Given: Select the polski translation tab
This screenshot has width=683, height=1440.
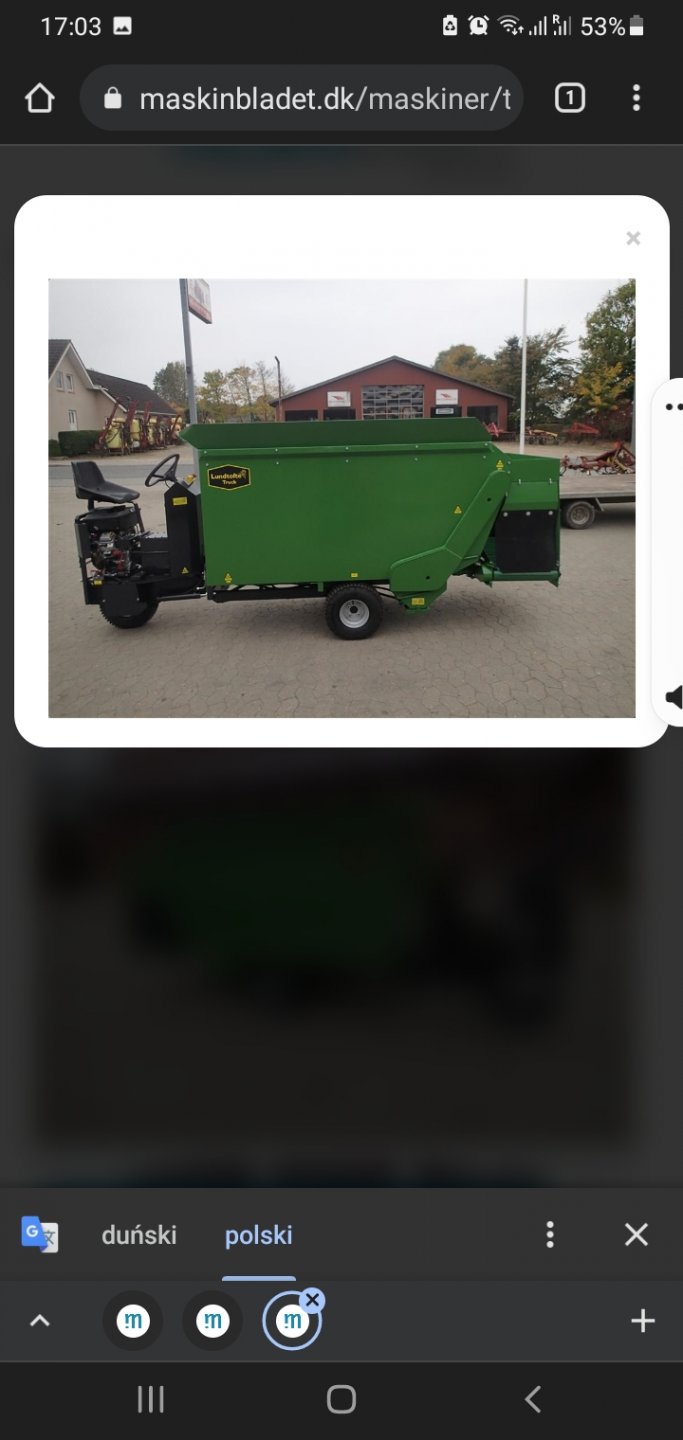Looking at the screenshot, I should (258, 1235).
